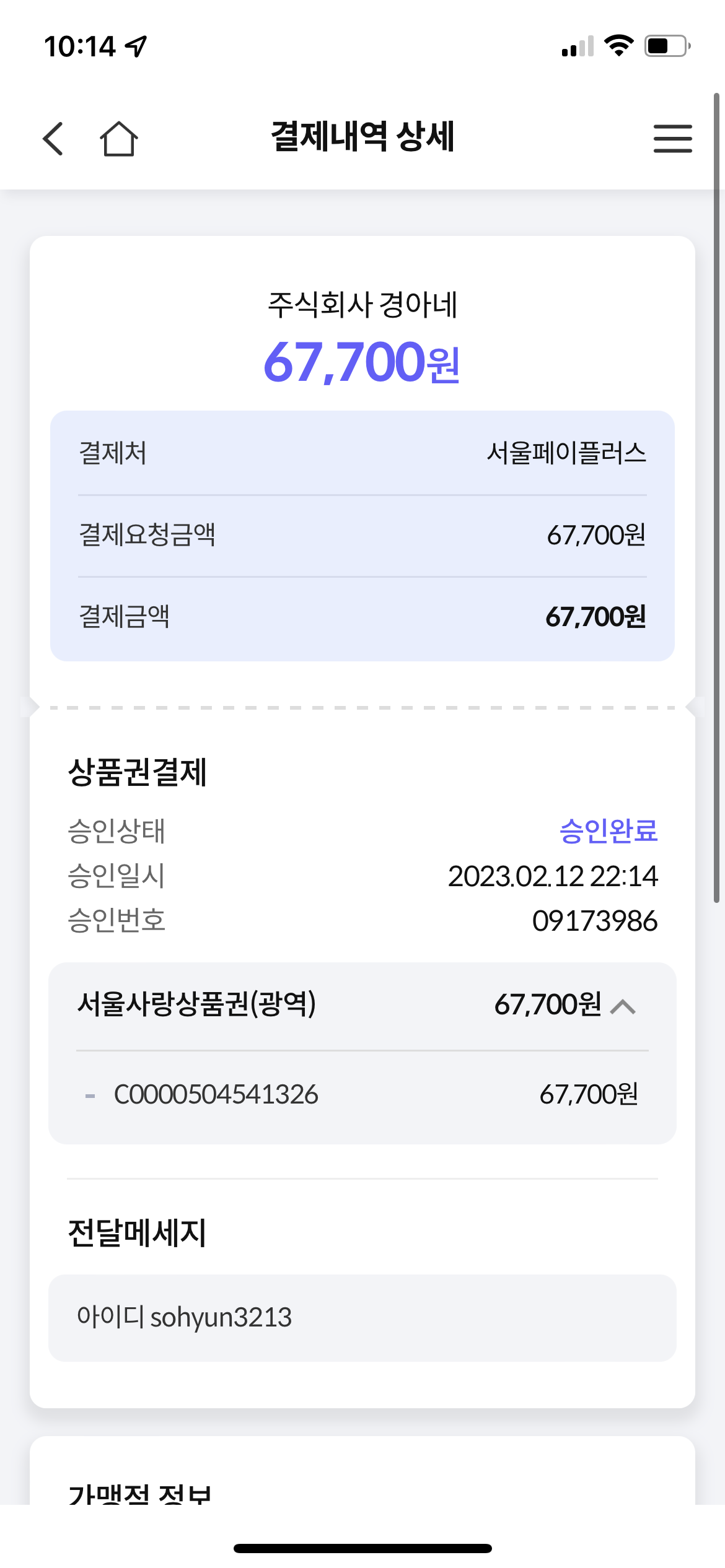Collapse the 서울사랑상품권(광역) details

click(623, 1006)
